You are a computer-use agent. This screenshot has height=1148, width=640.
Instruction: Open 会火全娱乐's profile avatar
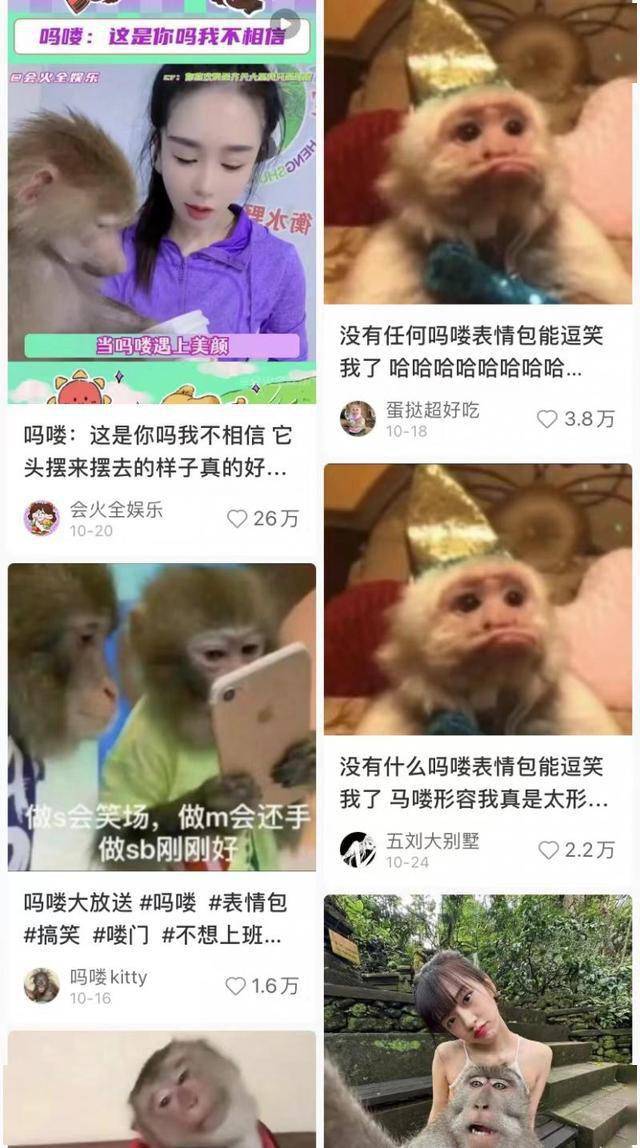[41, 518]
